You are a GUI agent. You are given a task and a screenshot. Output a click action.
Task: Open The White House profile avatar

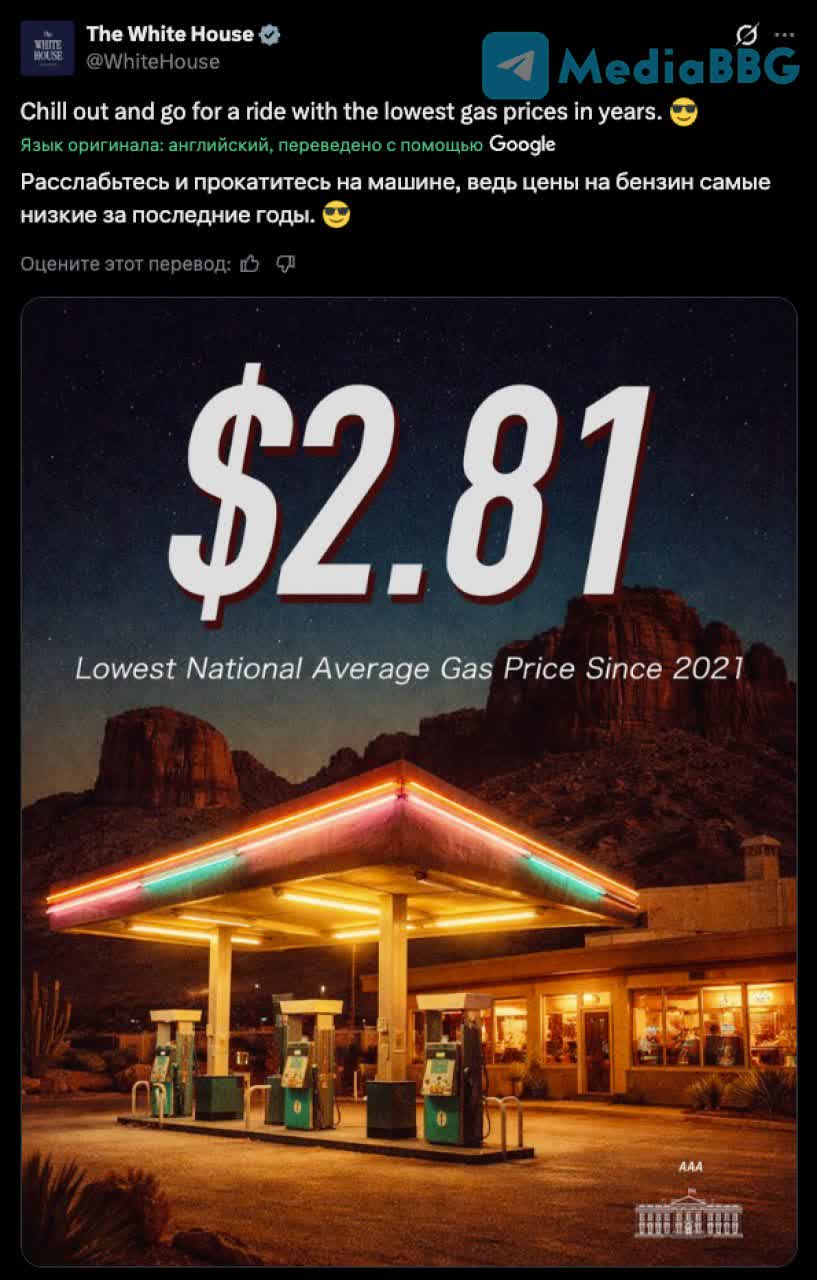pyautogui.click(x=47, y=48)
